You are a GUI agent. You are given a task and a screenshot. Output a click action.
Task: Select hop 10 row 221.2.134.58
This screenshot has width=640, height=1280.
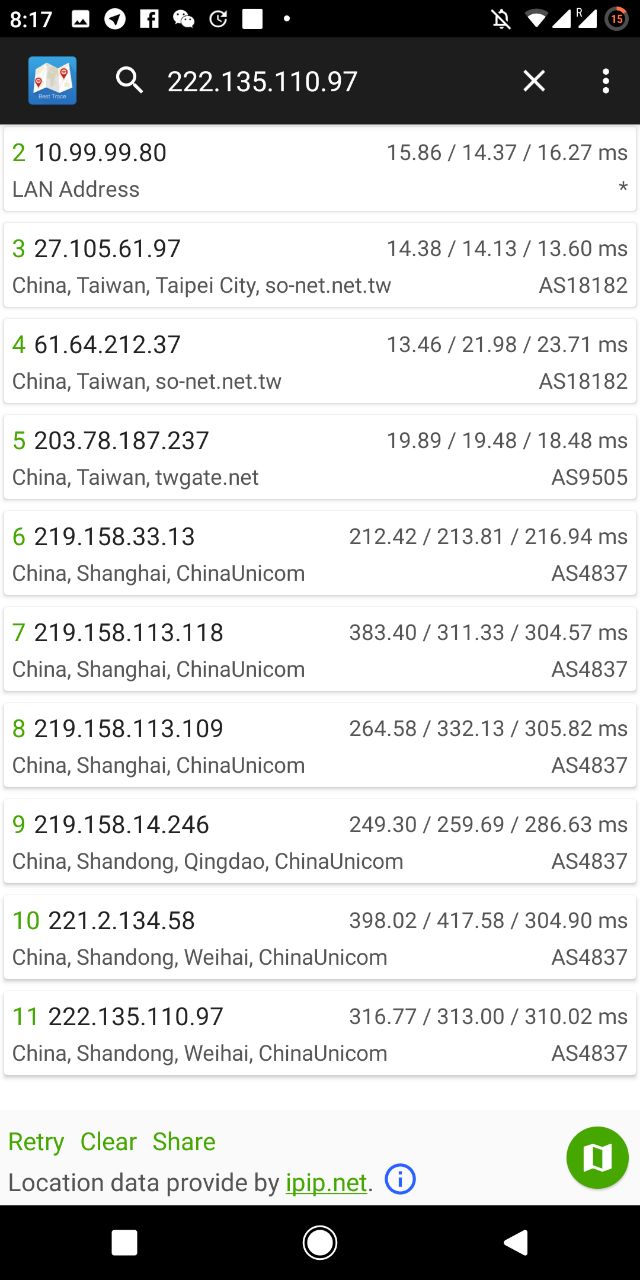pos(320,937)
